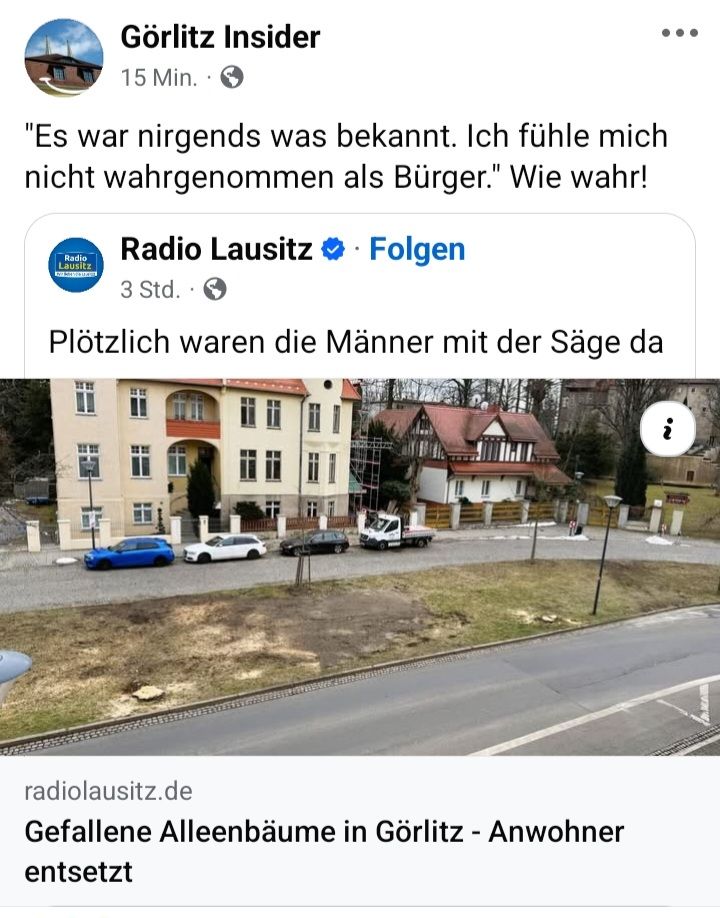Open the post options three-dot menu
Viewport: 720px width, 918px height.
click(679, 33)
